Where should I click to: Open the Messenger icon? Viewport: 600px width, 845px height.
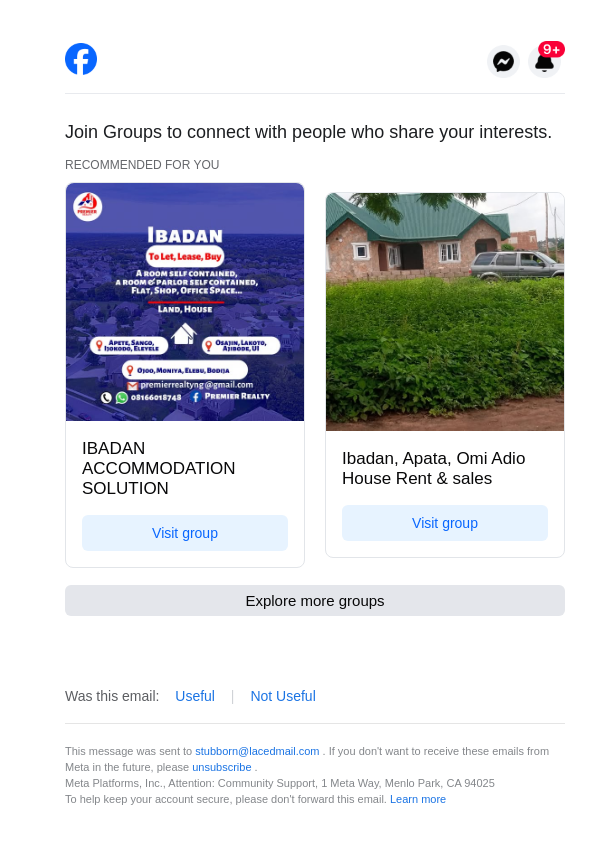pyautogui.click(x=504, y=62)
